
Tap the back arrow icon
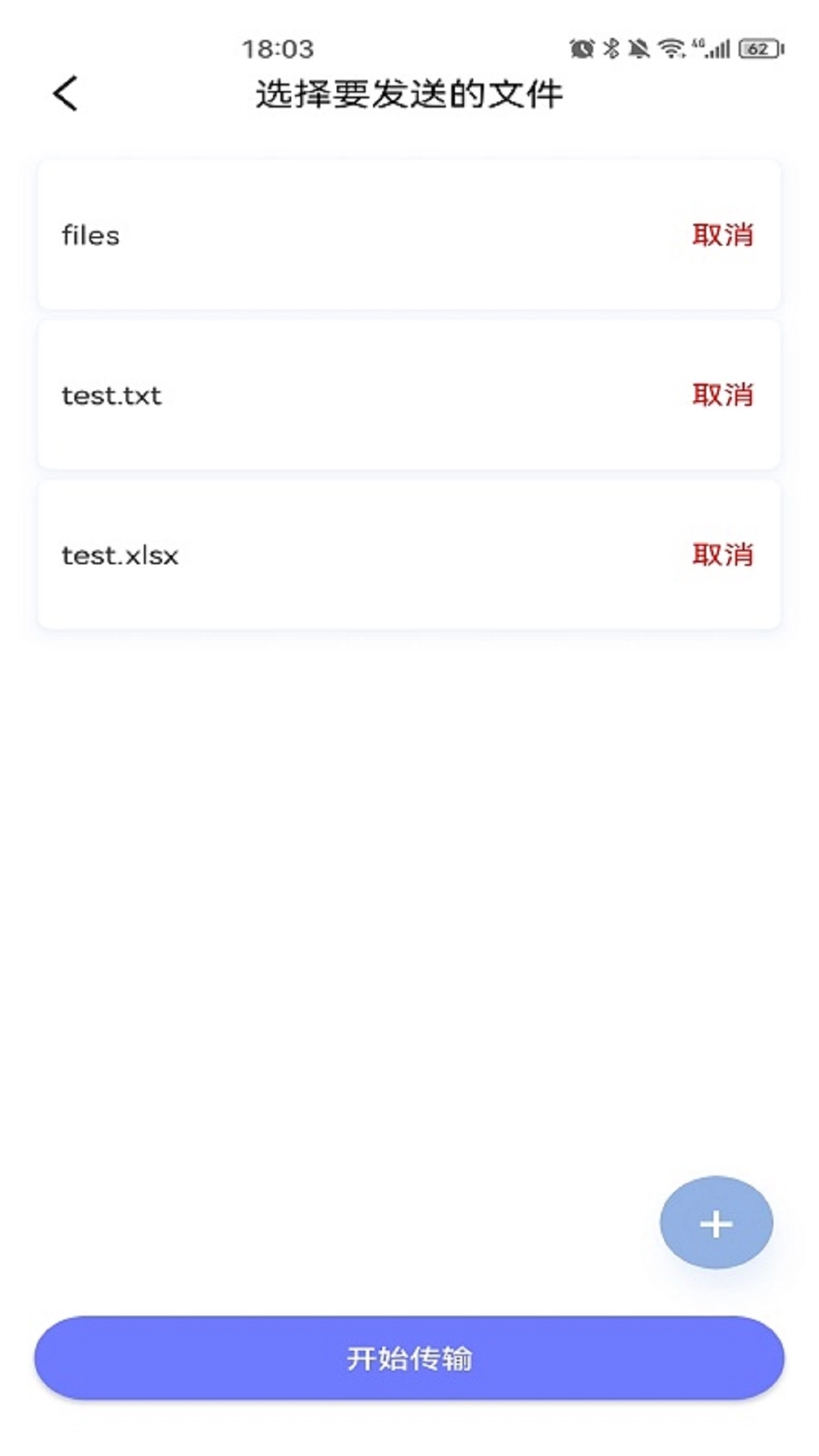pyautogui.click(x=64, y=94)
